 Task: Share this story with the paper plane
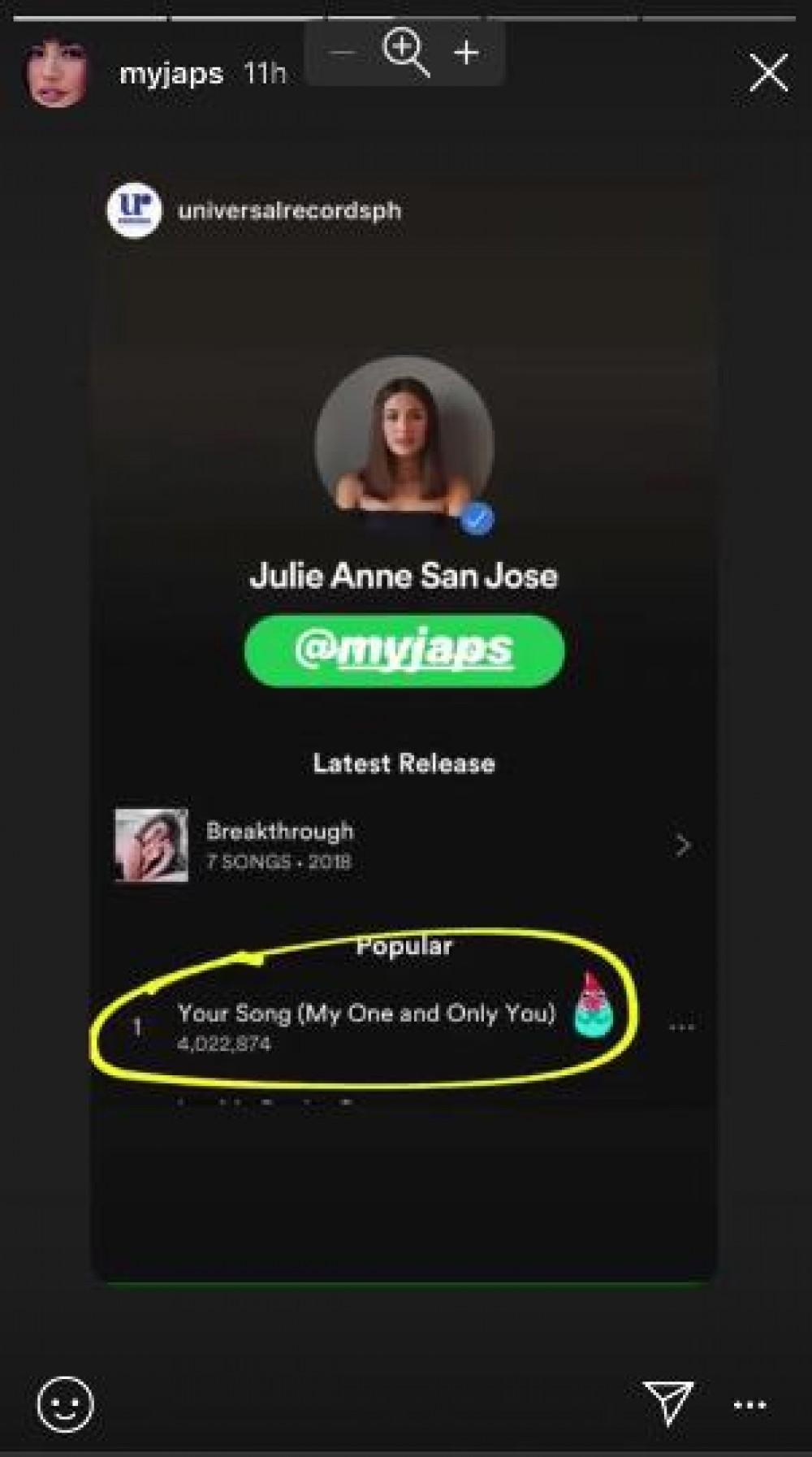click(x=667, y=1403)
